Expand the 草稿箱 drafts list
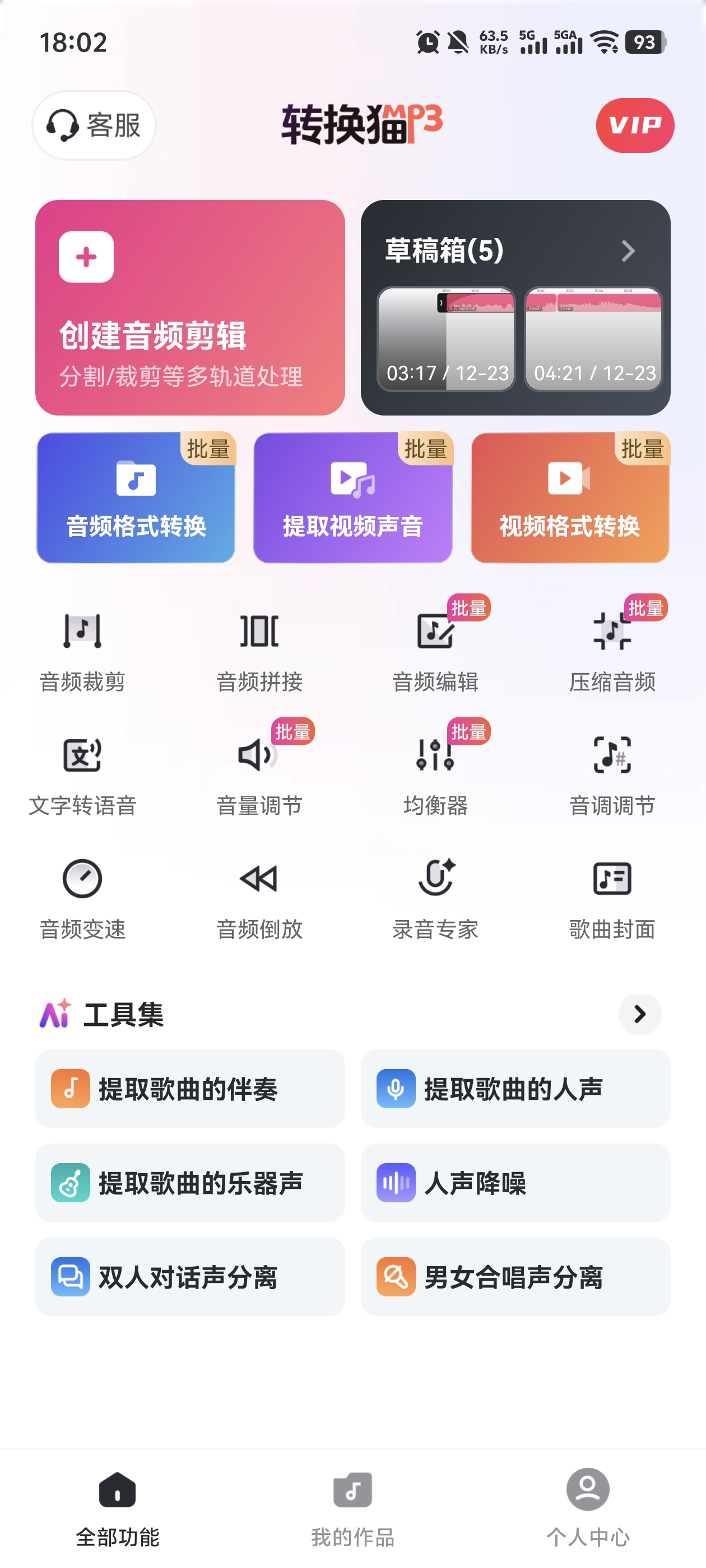The width and height of the screenshot is (706, 1568). 629,251
